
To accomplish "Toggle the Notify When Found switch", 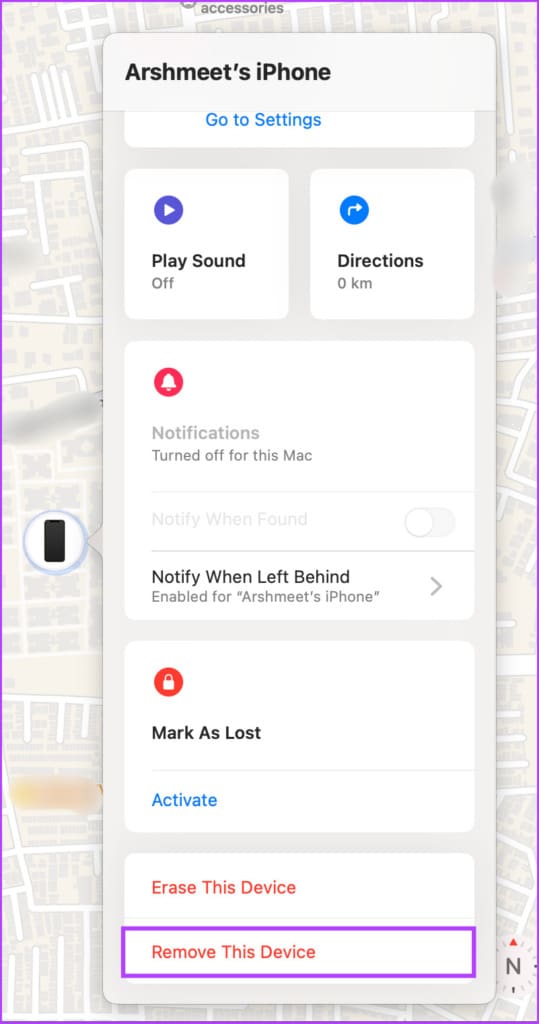I will [429, 522].
